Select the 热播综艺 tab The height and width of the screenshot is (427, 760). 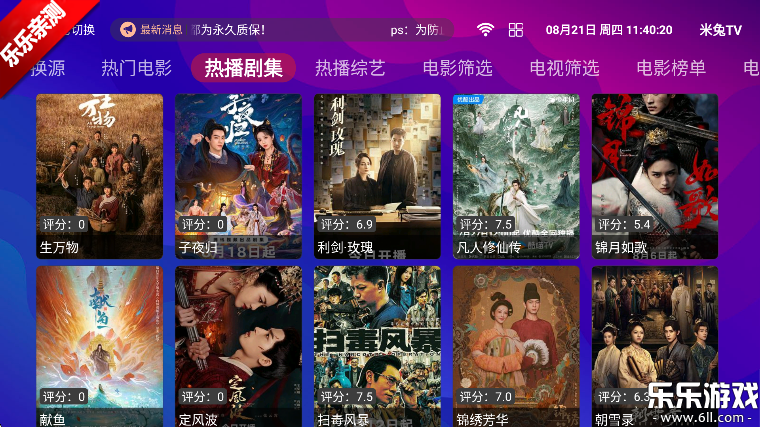[x=350, y=68]
